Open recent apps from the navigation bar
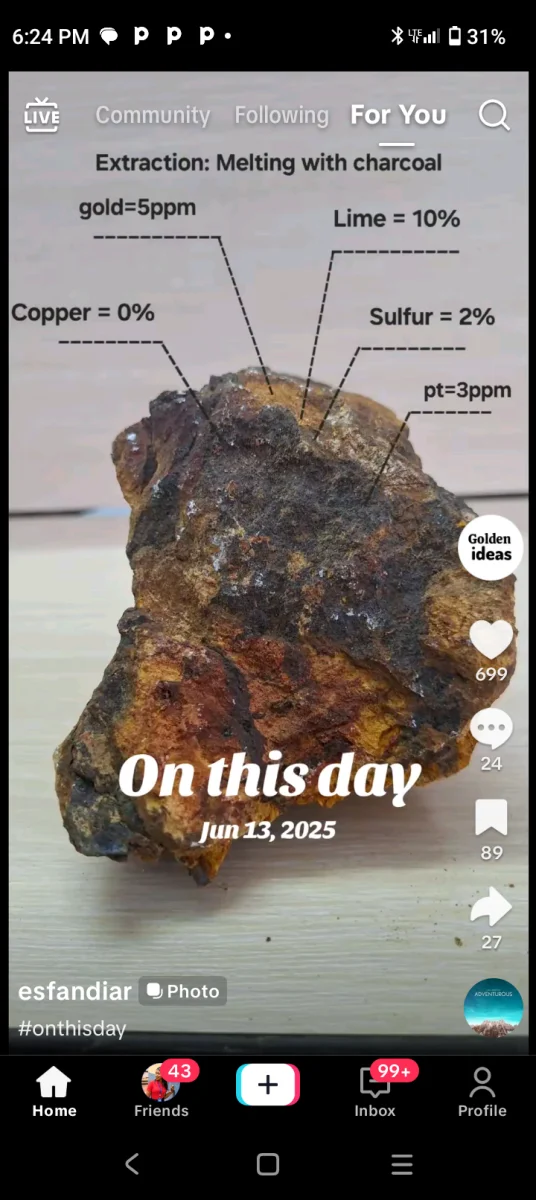Screen dimensions: 536x1200 (402, 1164)
